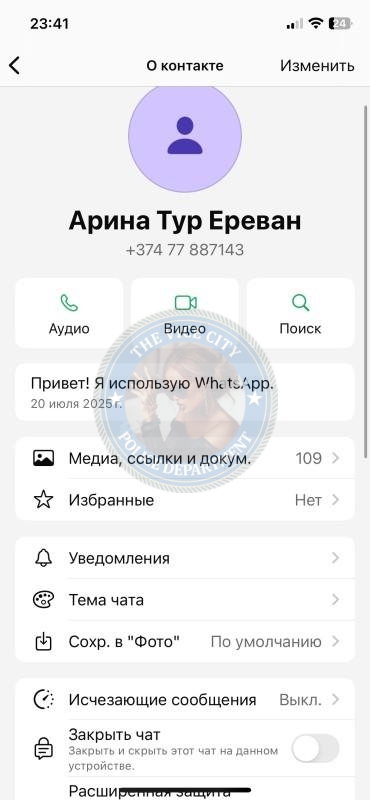Toggle the Закрыть чат switch

315,748
